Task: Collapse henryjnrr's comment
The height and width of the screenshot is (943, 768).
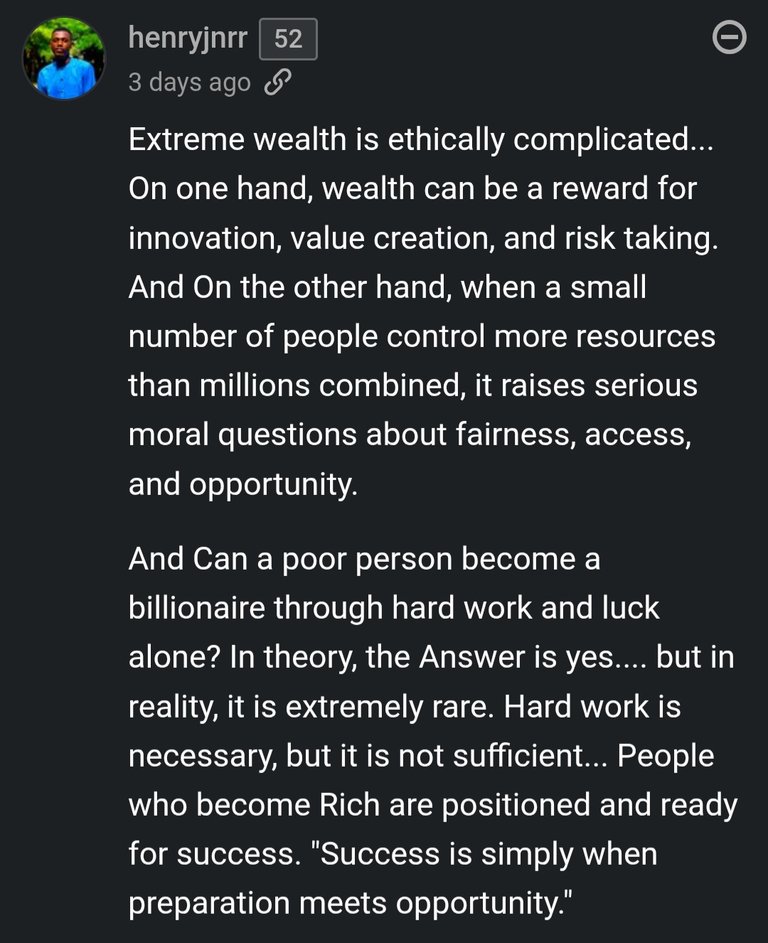Action: pyautogui.click(x=730, y=38)
